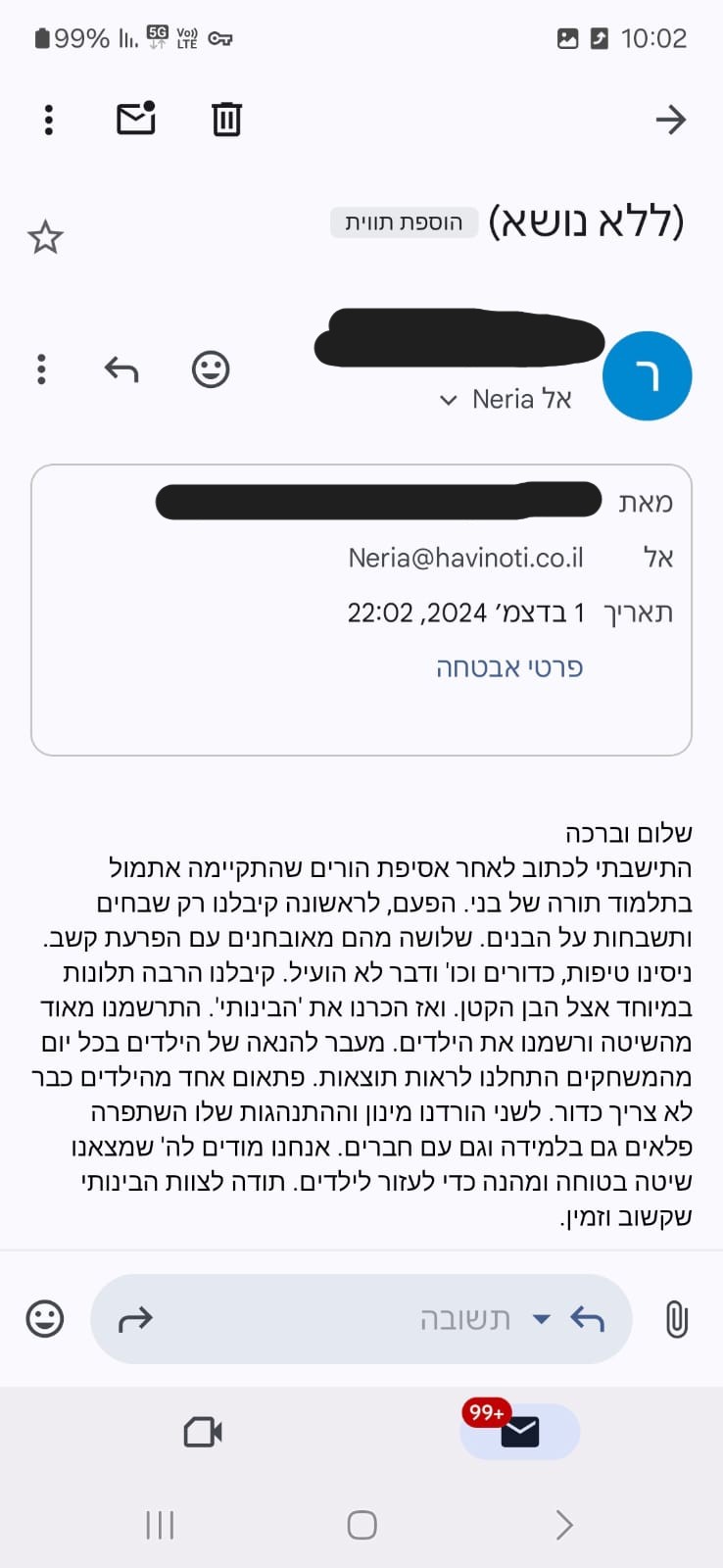Go back using the arrow
This screenshot has width=723, height=1568.
click(x=670, y=120)
